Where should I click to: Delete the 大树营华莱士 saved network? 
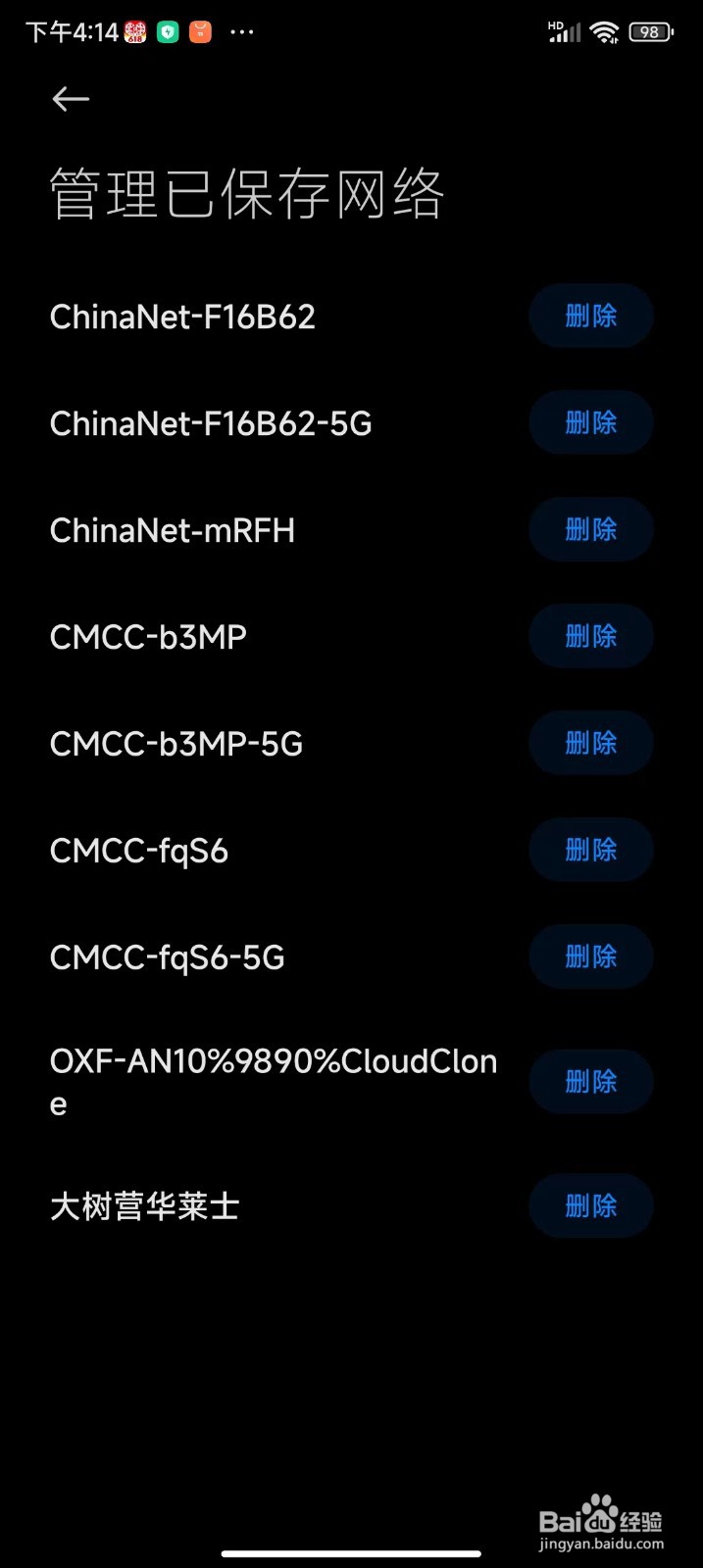(591, 1206)
